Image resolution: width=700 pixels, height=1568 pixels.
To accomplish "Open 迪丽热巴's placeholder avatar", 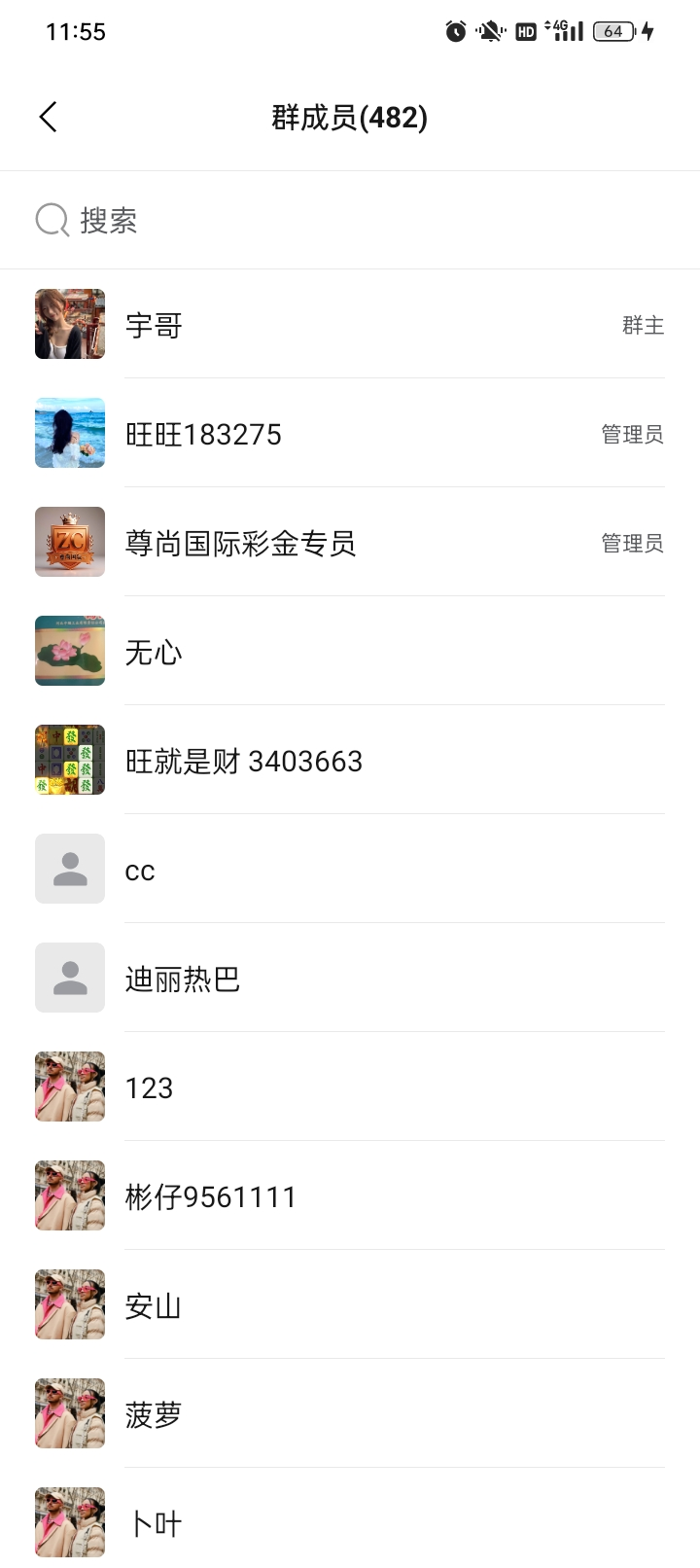I will coord(69,978).
